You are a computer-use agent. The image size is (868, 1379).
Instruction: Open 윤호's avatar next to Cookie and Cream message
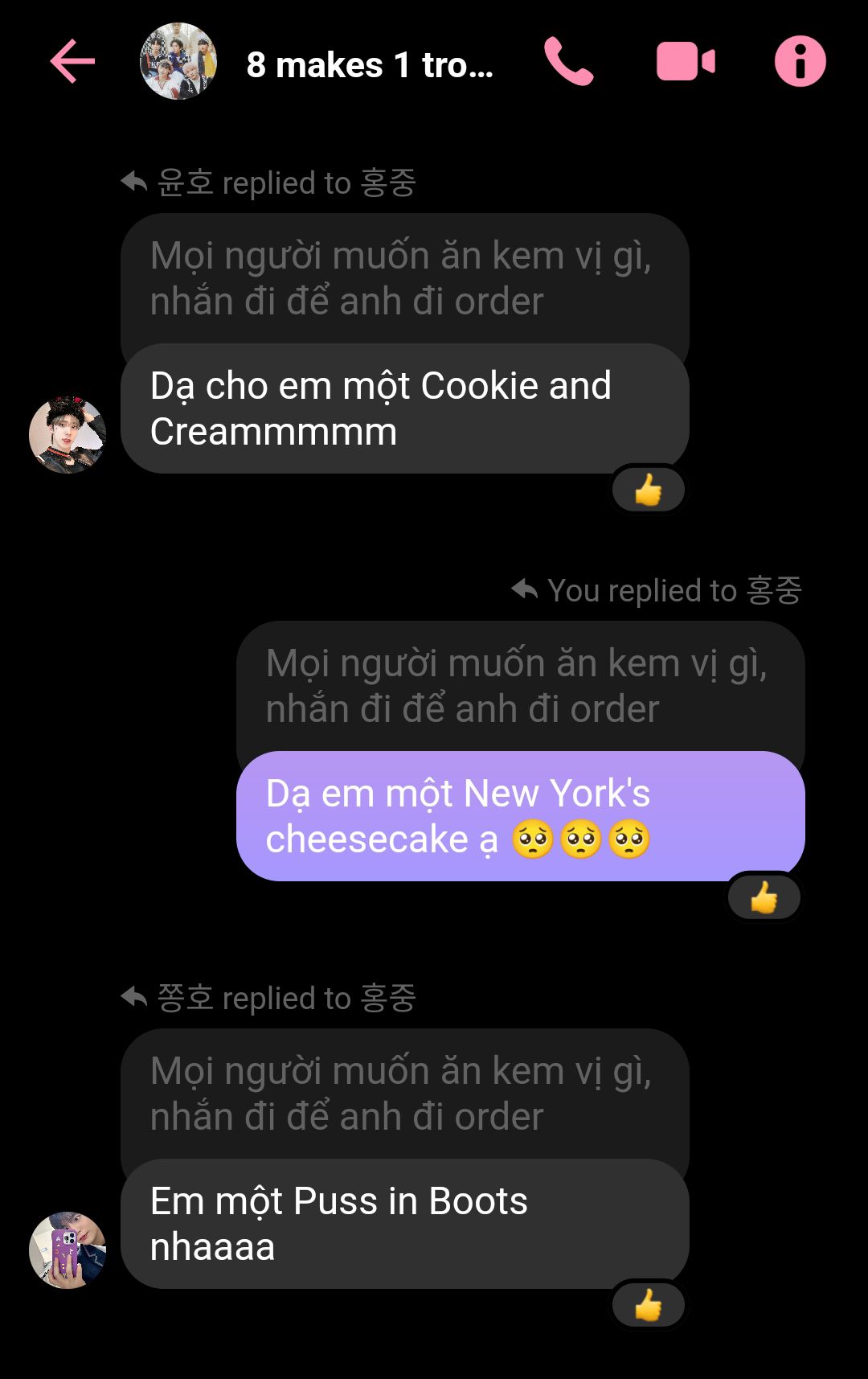68,434
